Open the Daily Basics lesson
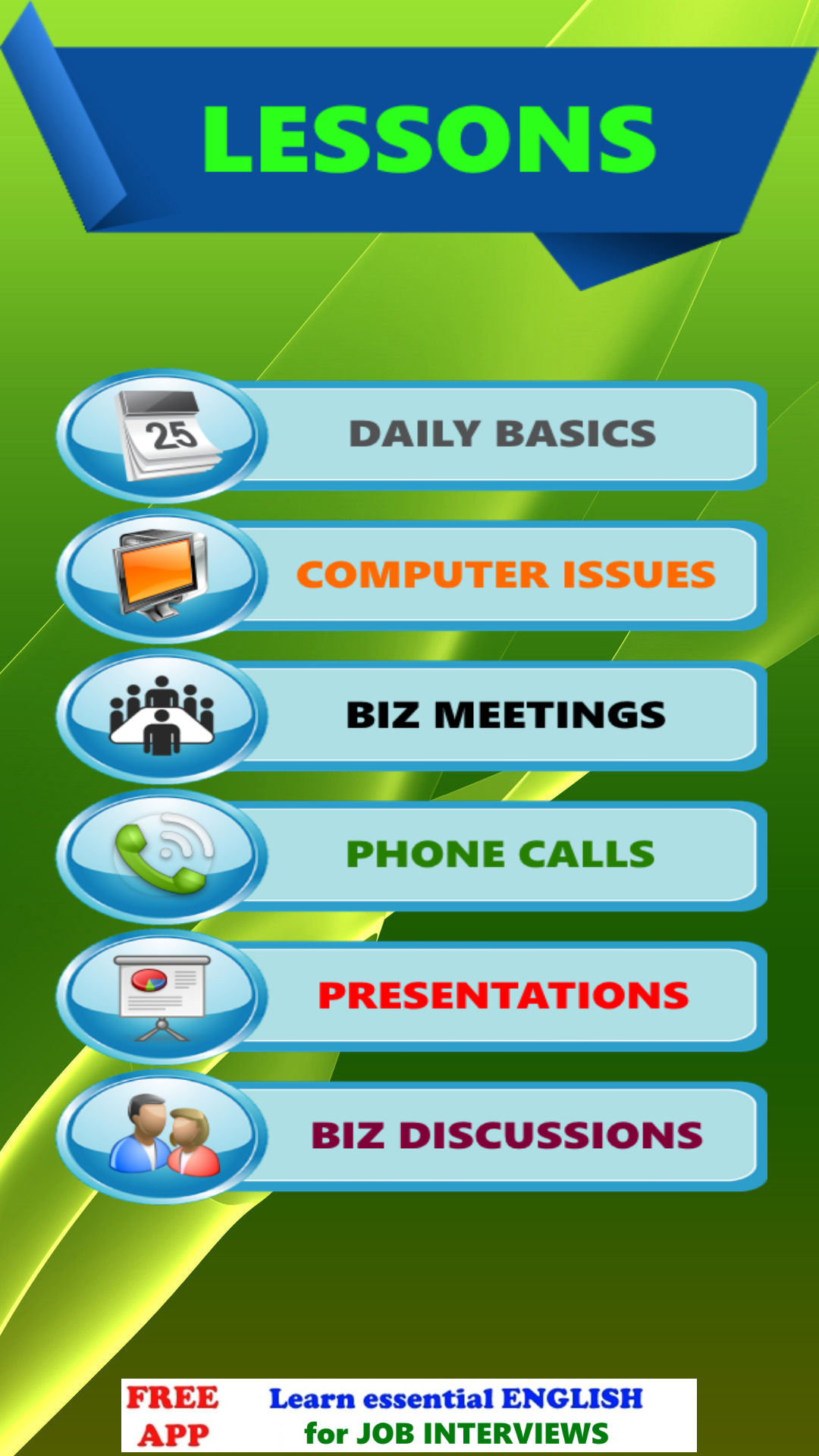The image size is (819, 1456). coord(412,435)
